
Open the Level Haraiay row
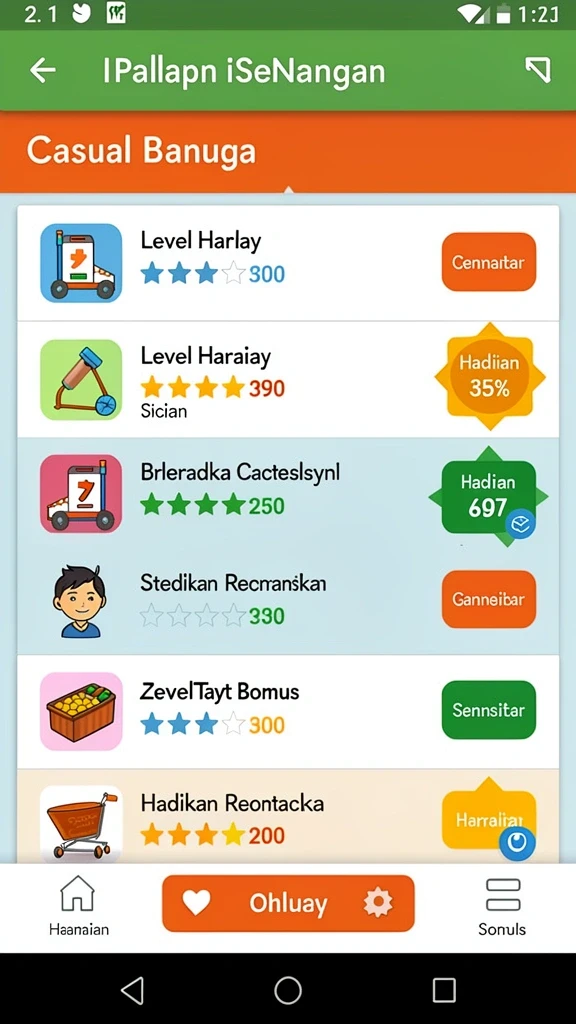288,379
